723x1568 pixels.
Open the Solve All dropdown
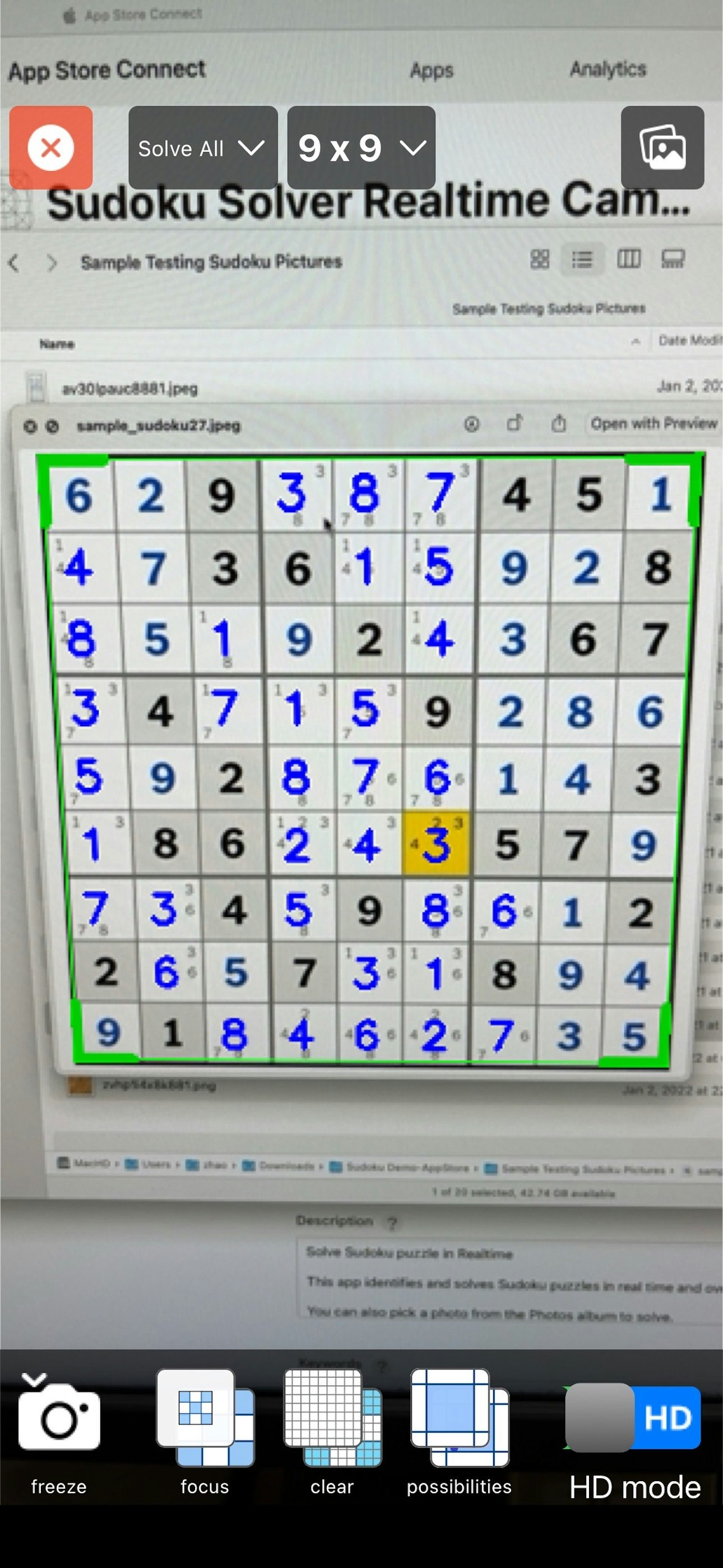click(x=202, y=148)
